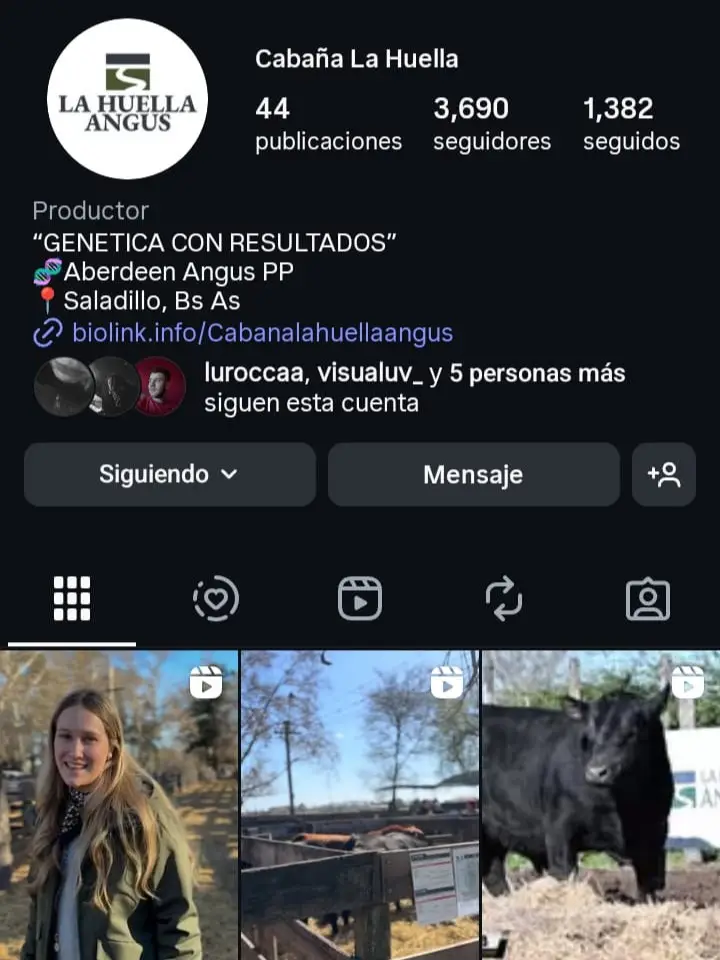Screen dimensions: 720x960
Task: Open the Siguiendo dropdown button
Action: (169, 475)
